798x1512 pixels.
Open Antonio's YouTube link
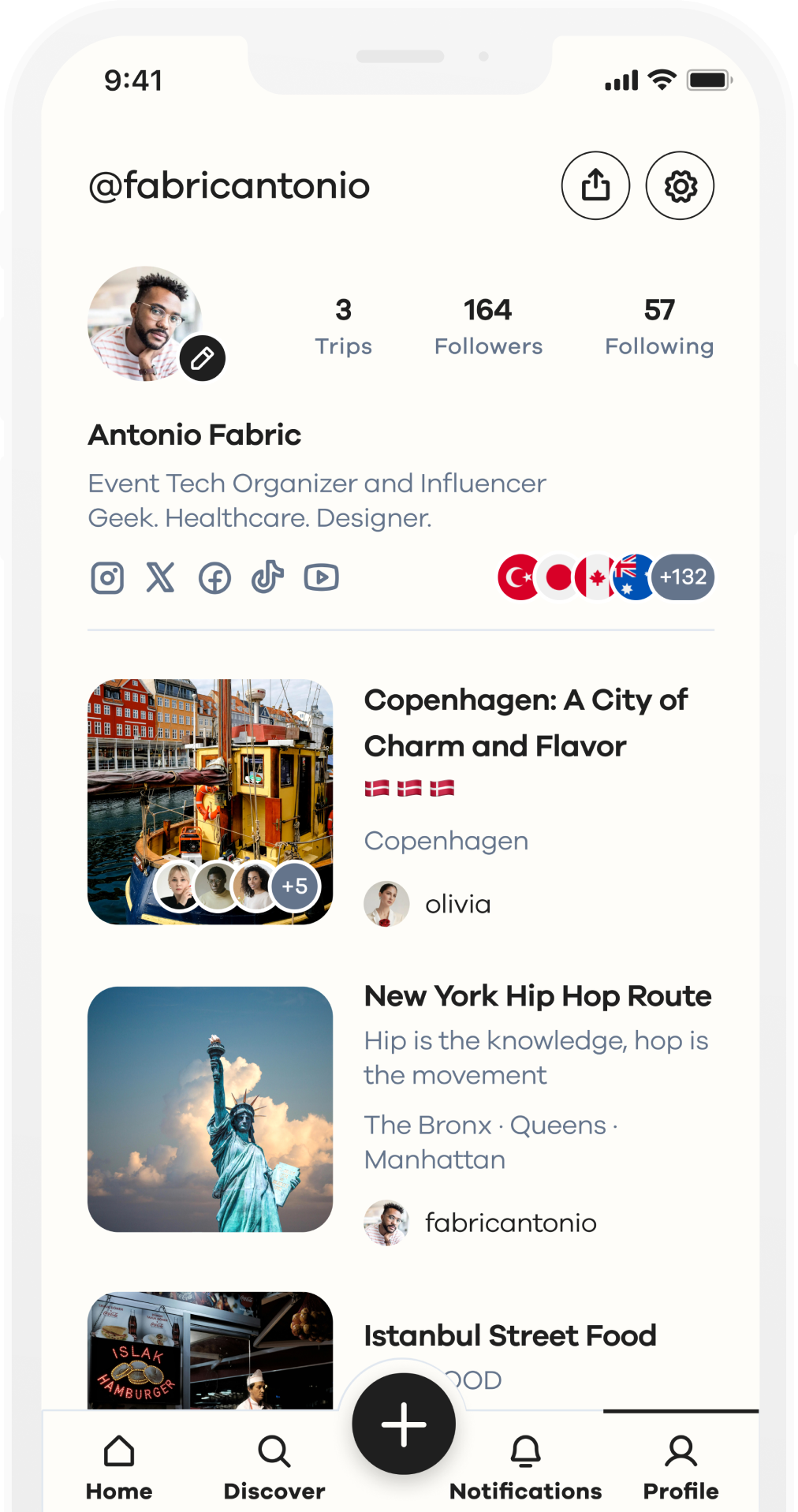tap(322, 578)
